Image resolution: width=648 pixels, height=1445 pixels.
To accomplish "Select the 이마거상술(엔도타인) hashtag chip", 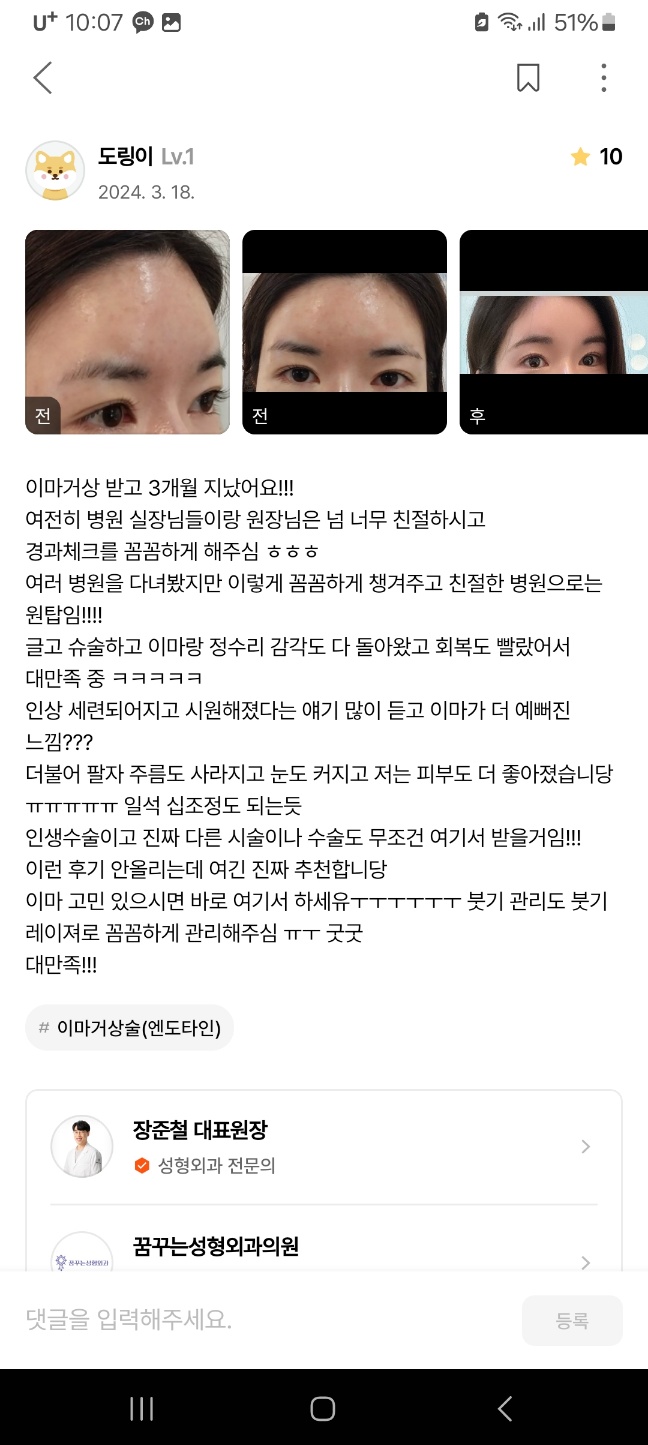I will pyautogui.click(x=130, y=1027).
